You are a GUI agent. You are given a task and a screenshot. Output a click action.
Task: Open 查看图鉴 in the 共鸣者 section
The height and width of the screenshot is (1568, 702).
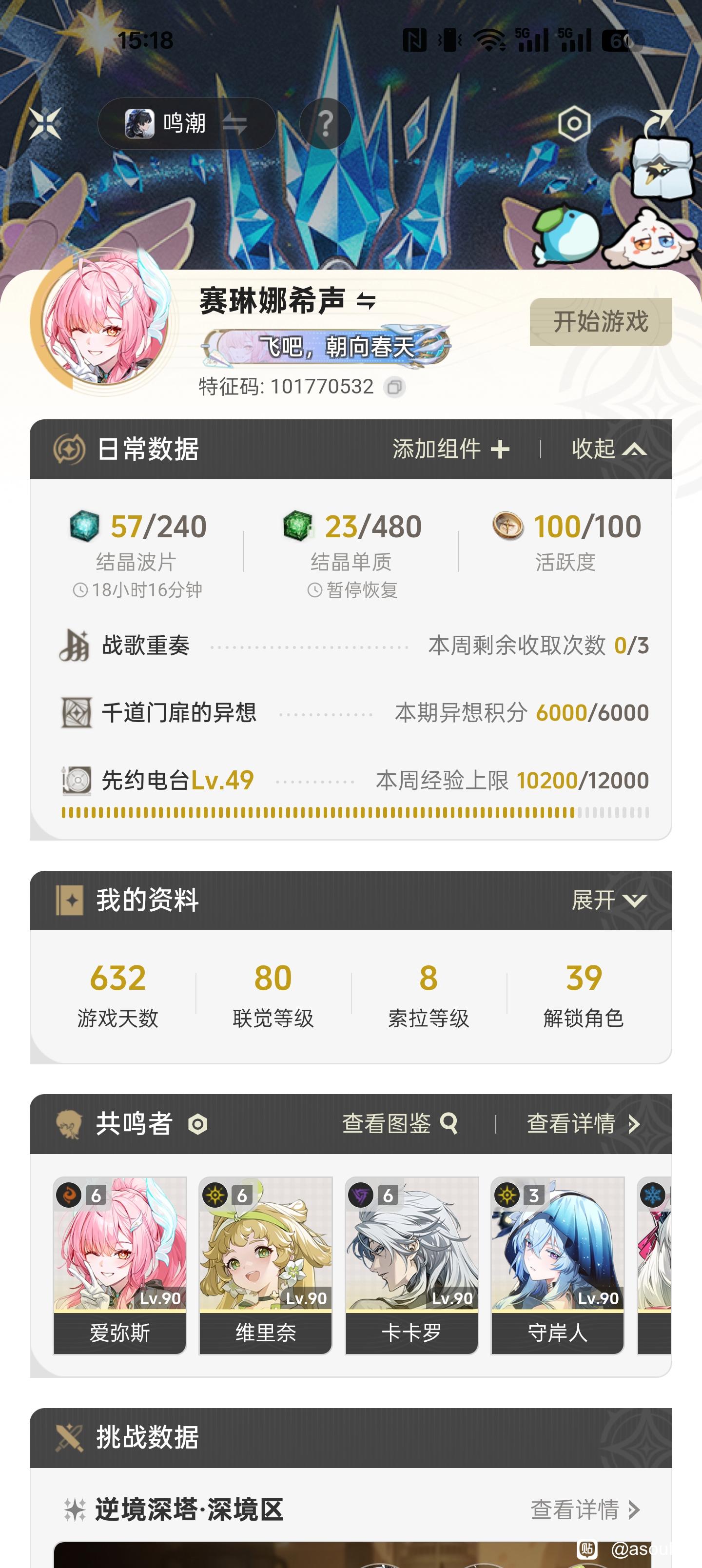[x=400, y=1124]
